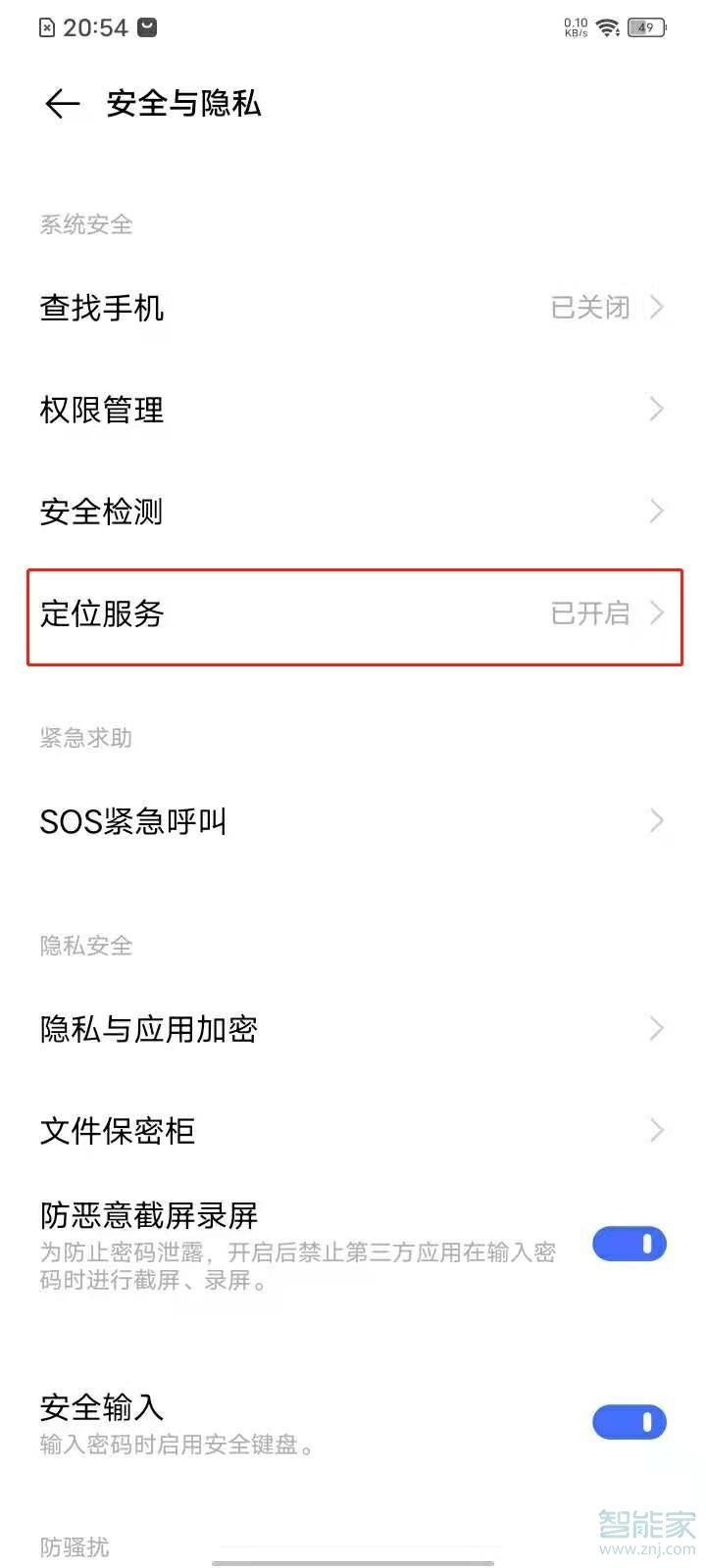
Task: Disable 防恶意截屏录屏 switch
Action: click(x=629, y=1244)
